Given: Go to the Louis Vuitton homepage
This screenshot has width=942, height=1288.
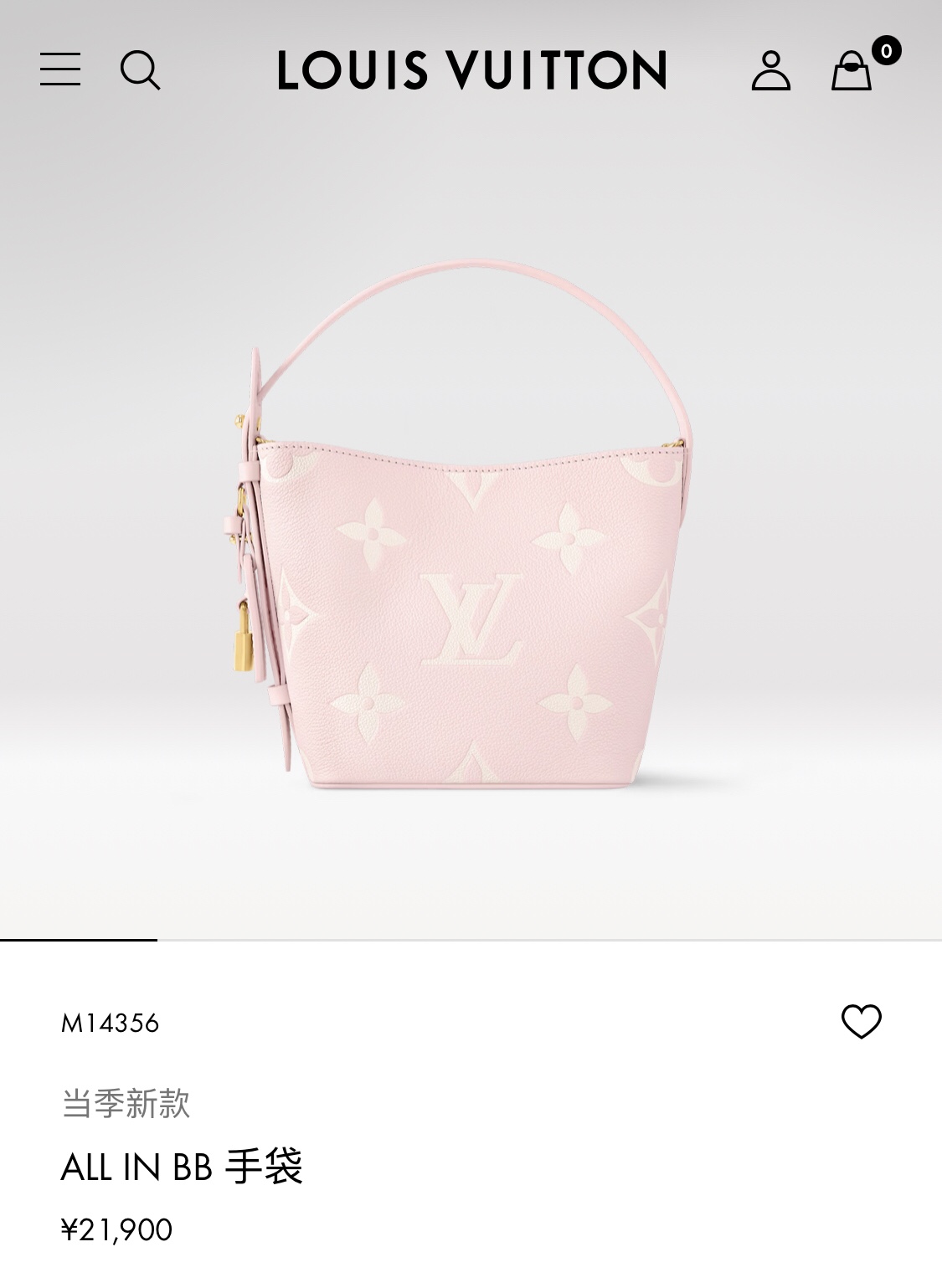Looking at the screenshot, I should [471, 70].
